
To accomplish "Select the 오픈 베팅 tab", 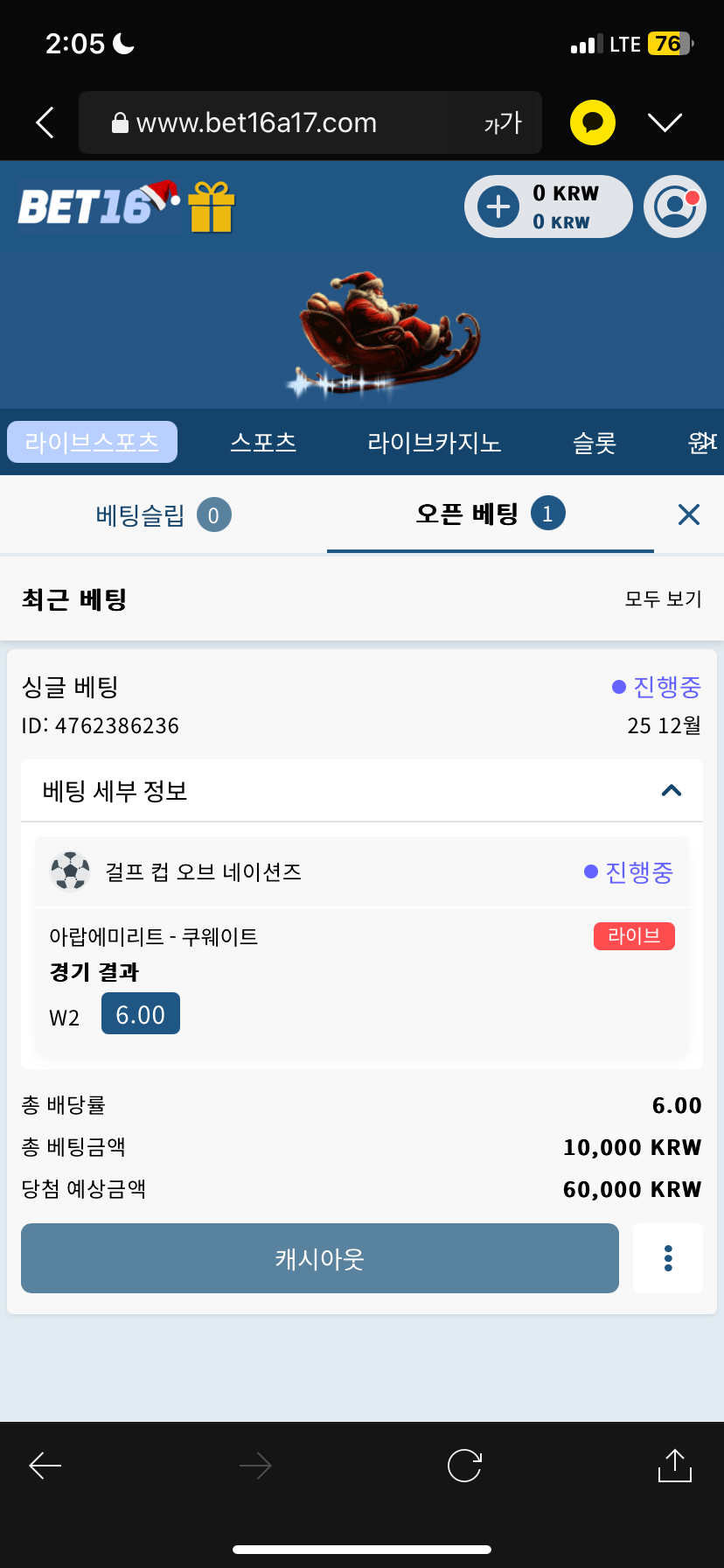I will 491,514.
